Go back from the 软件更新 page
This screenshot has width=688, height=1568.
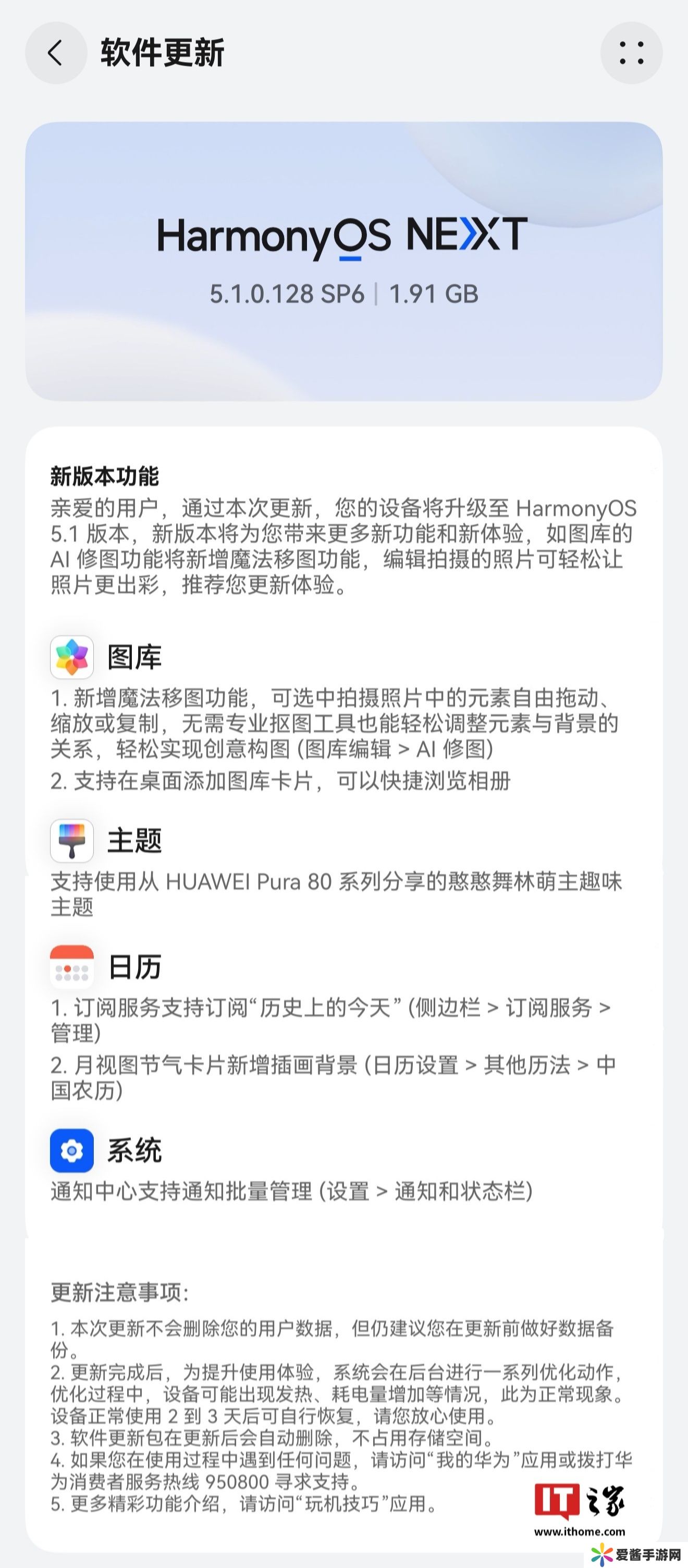pyautogui.click(x=55, y=53)
